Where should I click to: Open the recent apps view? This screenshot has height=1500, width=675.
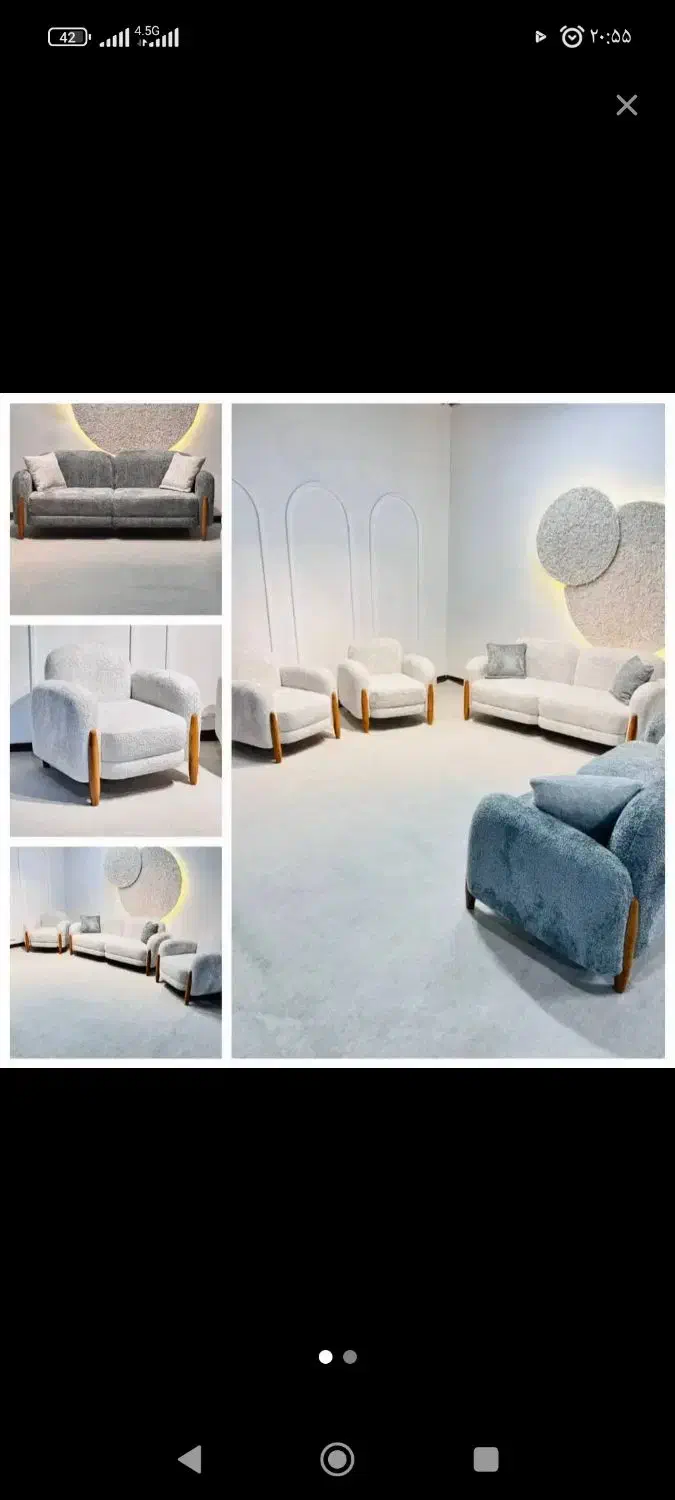click(x=486, y=1459)
